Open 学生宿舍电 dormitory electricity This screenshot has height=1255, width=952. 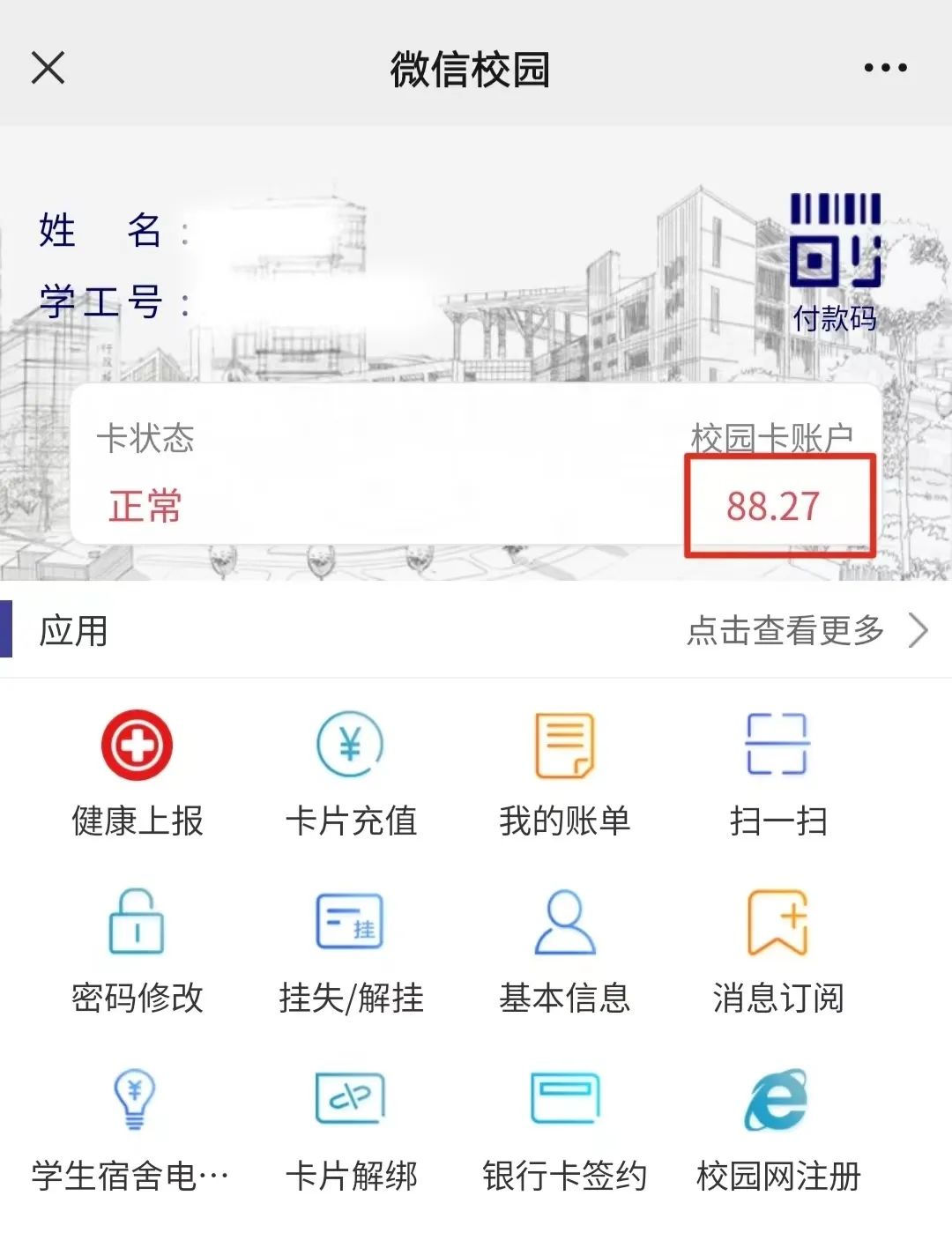point(132,1130)
